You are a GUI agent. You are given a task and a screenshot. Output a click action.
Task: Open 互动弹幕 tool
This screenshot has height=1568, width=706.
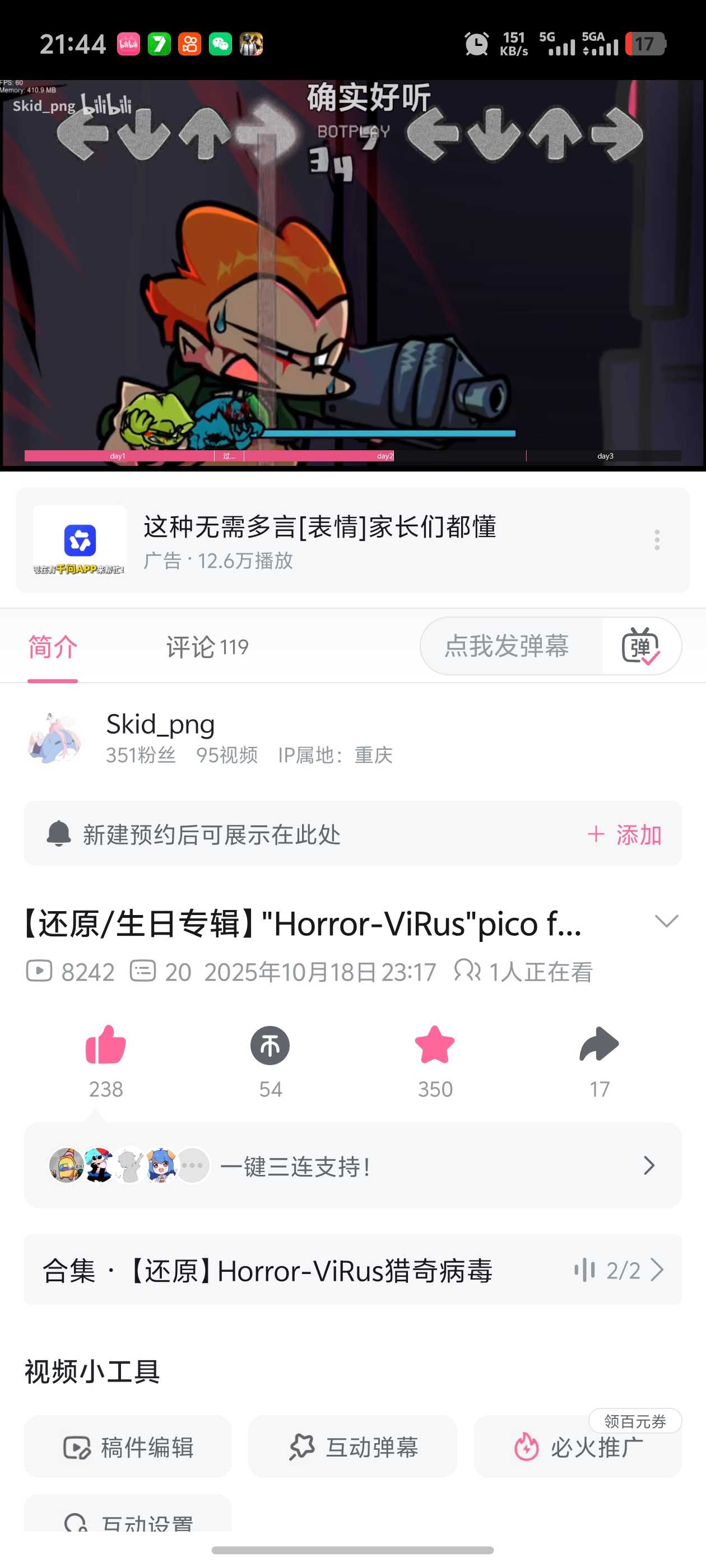tap(352, 1447)
